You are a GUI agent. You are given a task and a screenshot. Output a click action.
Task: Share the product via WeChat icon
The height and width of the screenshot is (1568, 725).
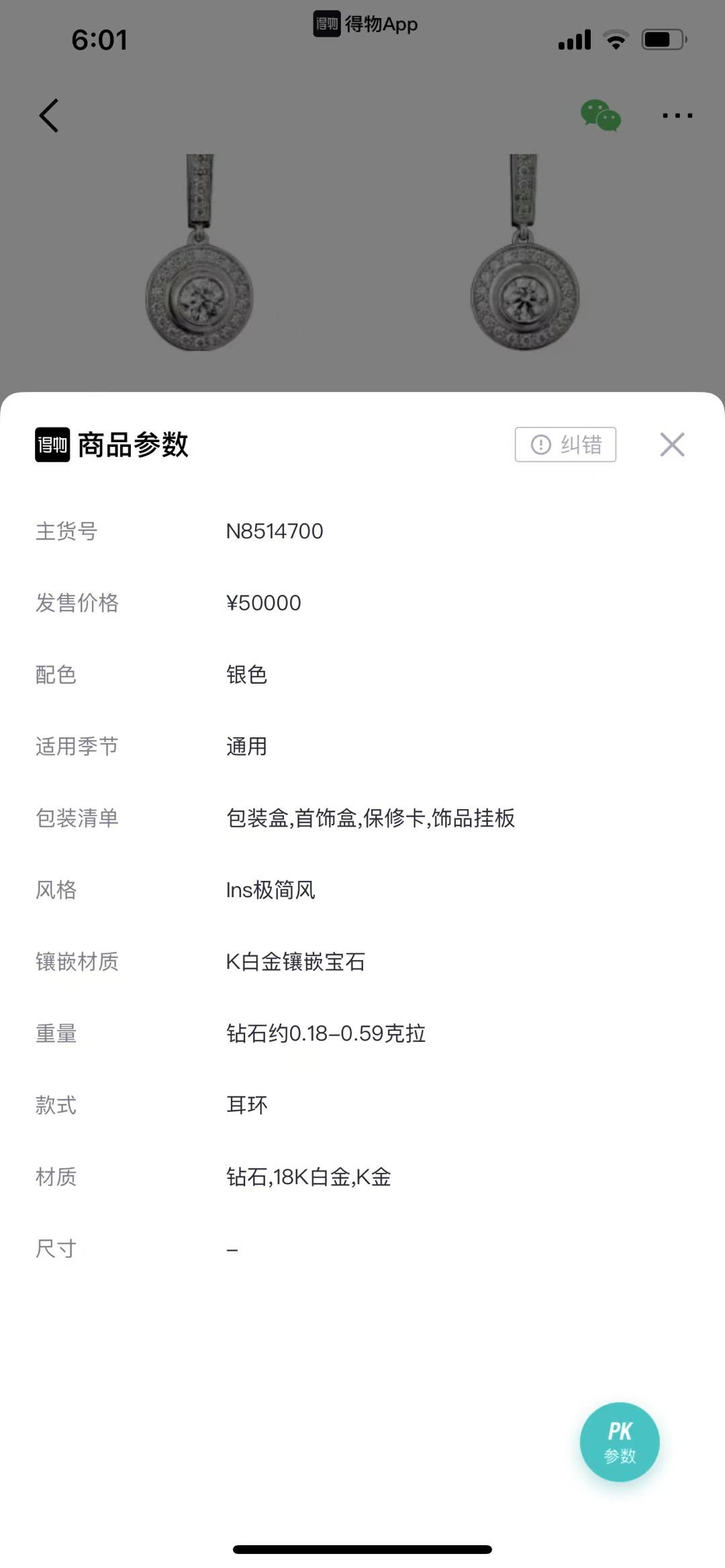(x=601, y=115)
